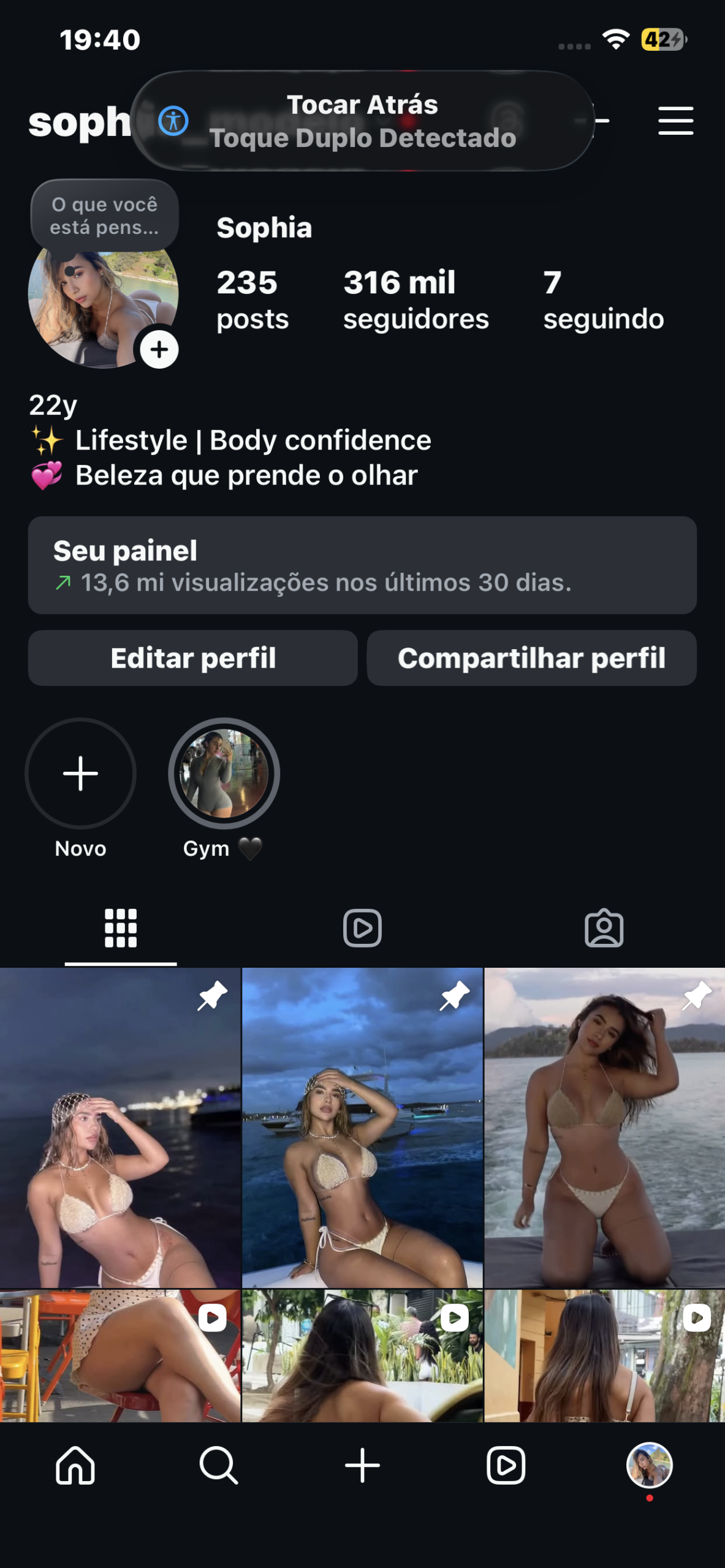The height and width of the screenshot is (1568, 725).
Task: Tap the O que você está pensando note
Action: pos(104,214)
